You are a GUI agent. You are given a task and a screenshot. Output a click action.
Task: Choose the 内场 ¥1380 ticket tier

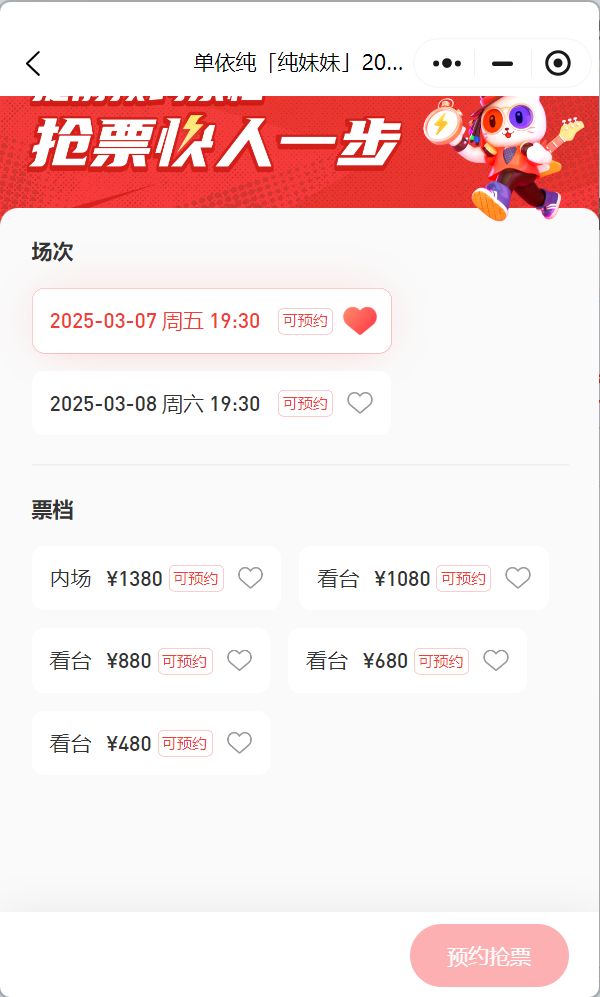tap(106, 578)
